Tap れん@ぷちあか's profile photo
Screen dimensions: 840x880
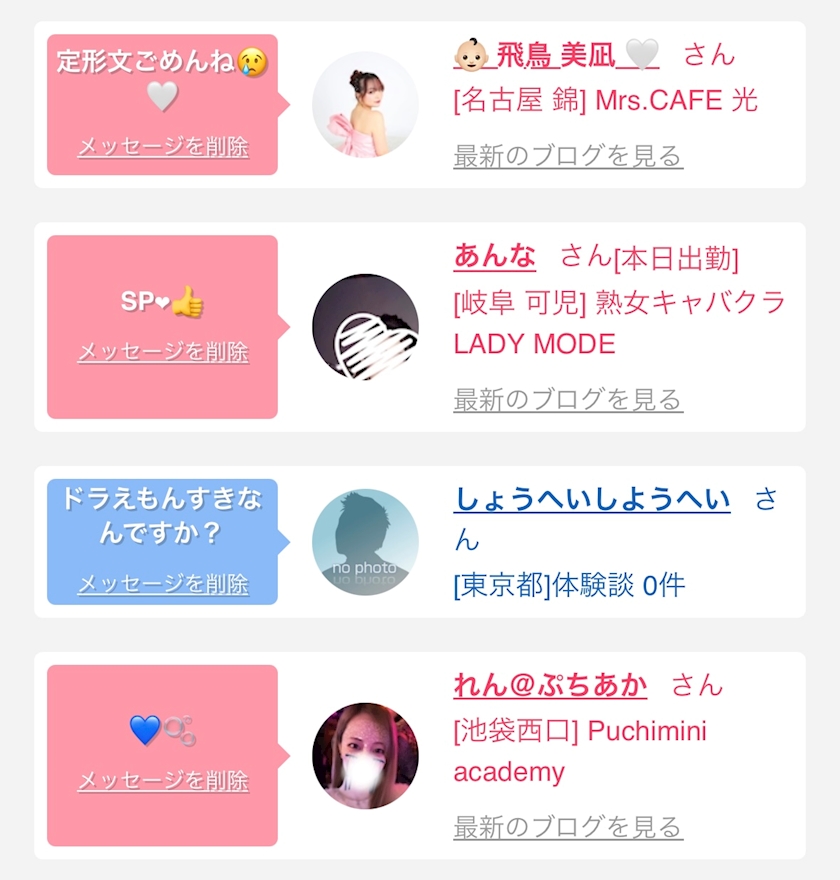point(365,755)
